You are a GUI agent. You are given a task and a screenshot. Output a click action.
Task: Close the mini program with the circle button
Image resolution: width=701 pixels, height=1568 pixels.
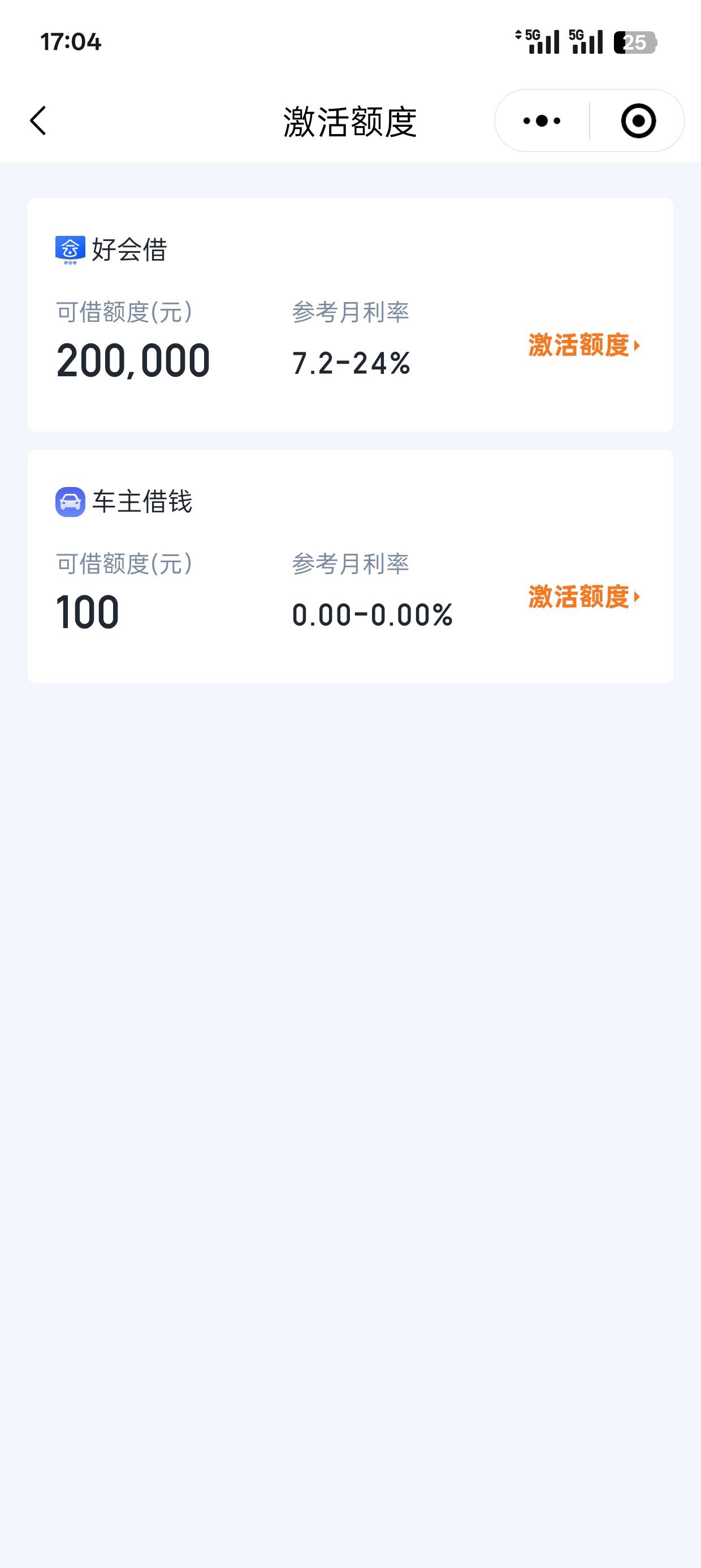pyautogui.click(x=638, y=120)
